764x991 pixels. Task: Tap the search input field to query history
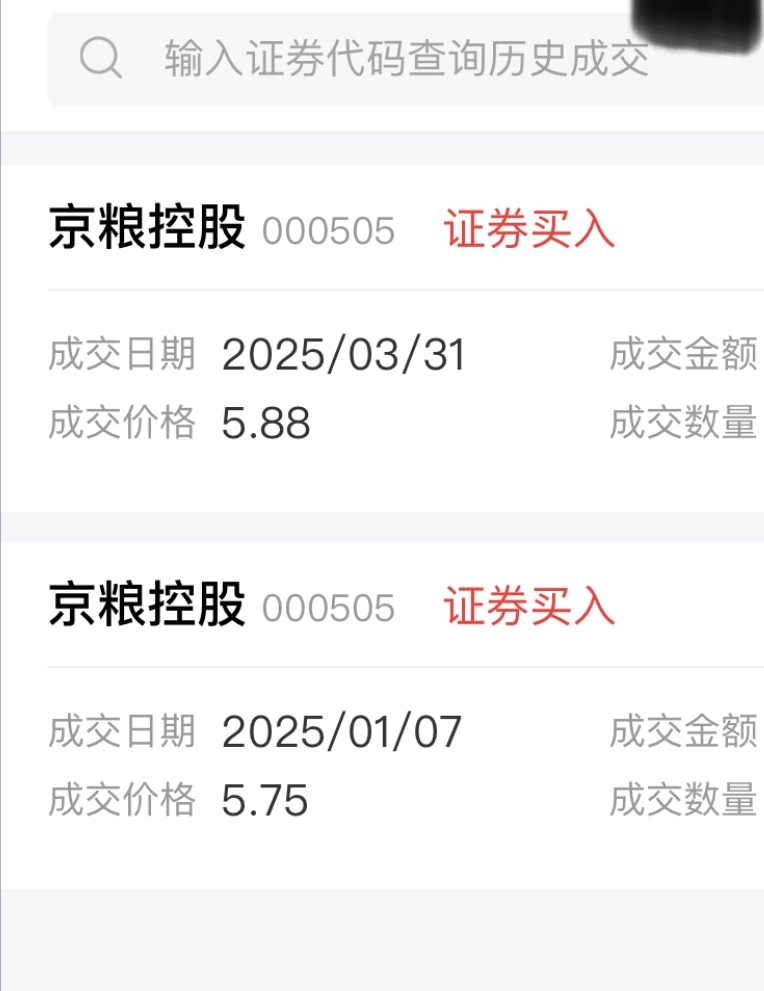tap(400, 60)
